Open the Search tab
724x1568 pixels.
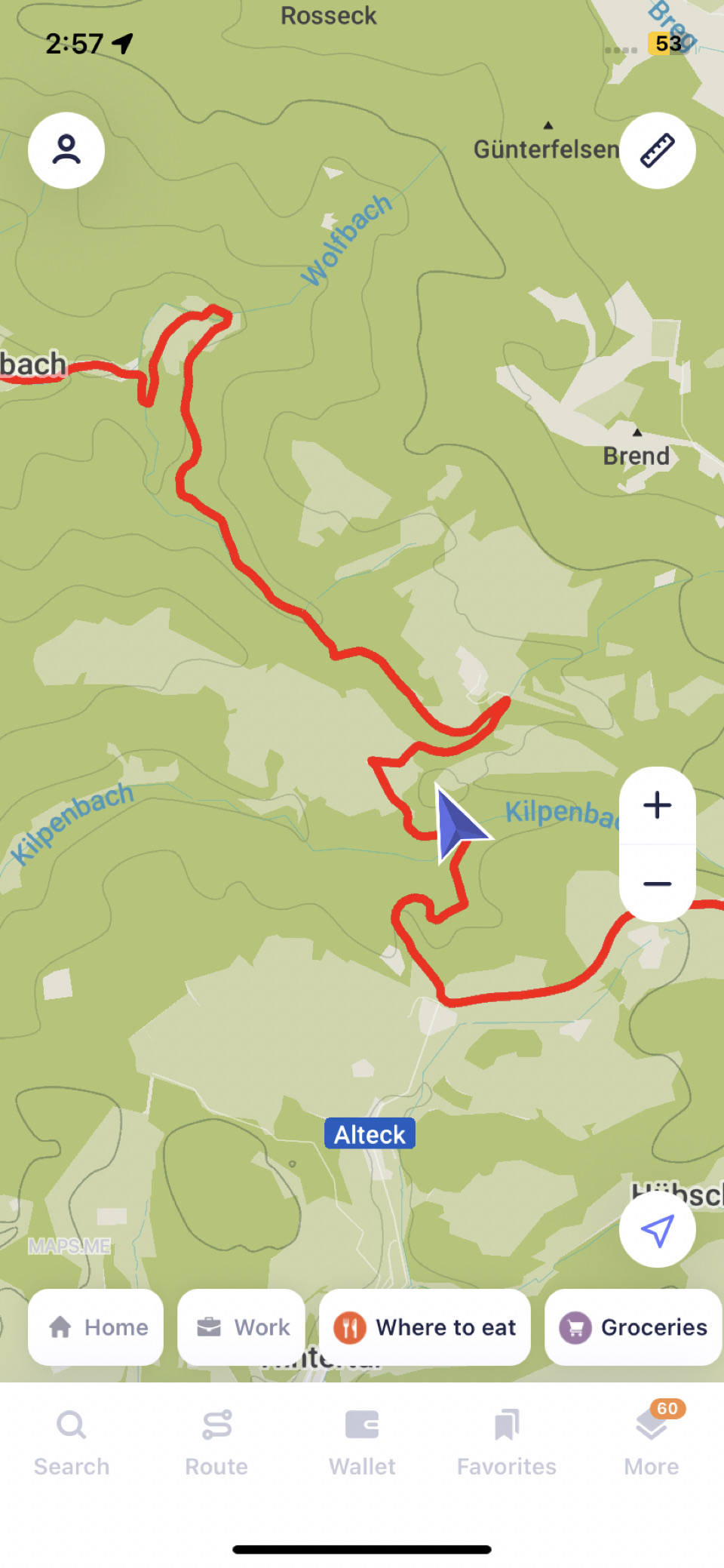pyautogui.click(x=72, y=1443)
